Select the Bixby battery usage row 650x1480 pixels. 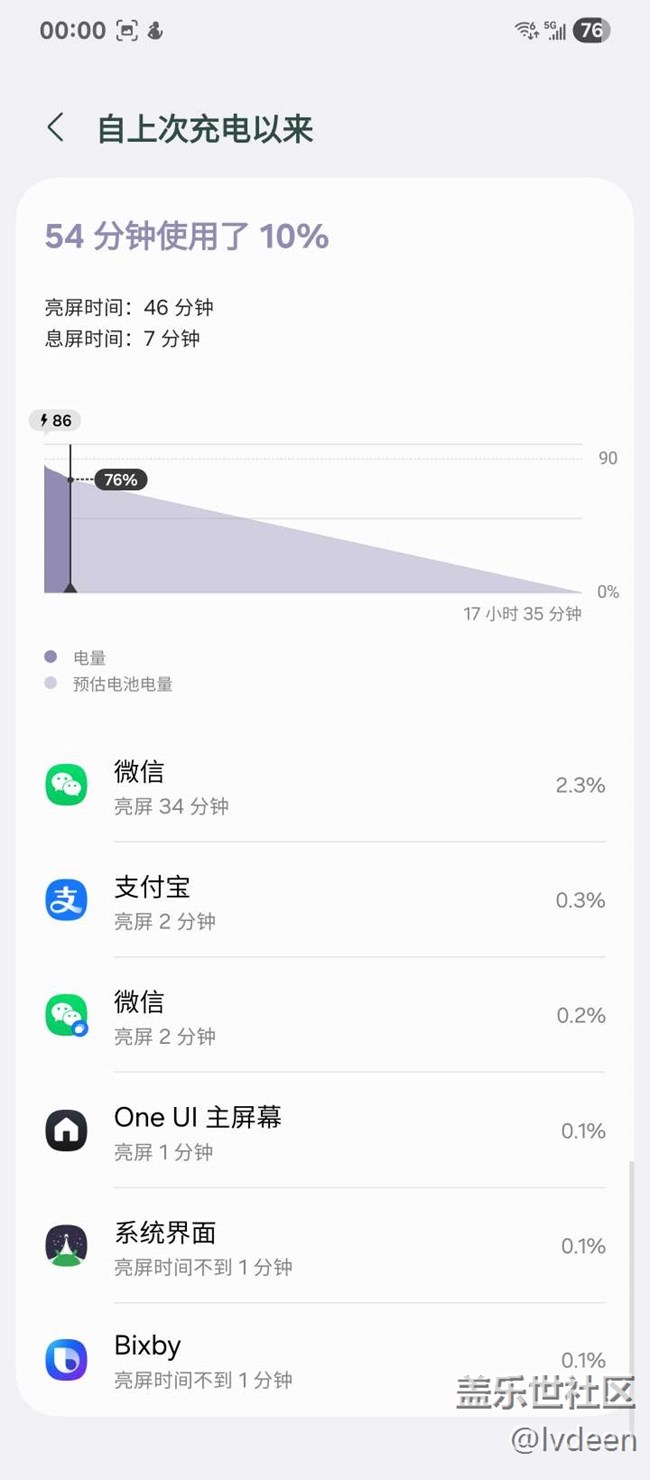pos(325,1359)
